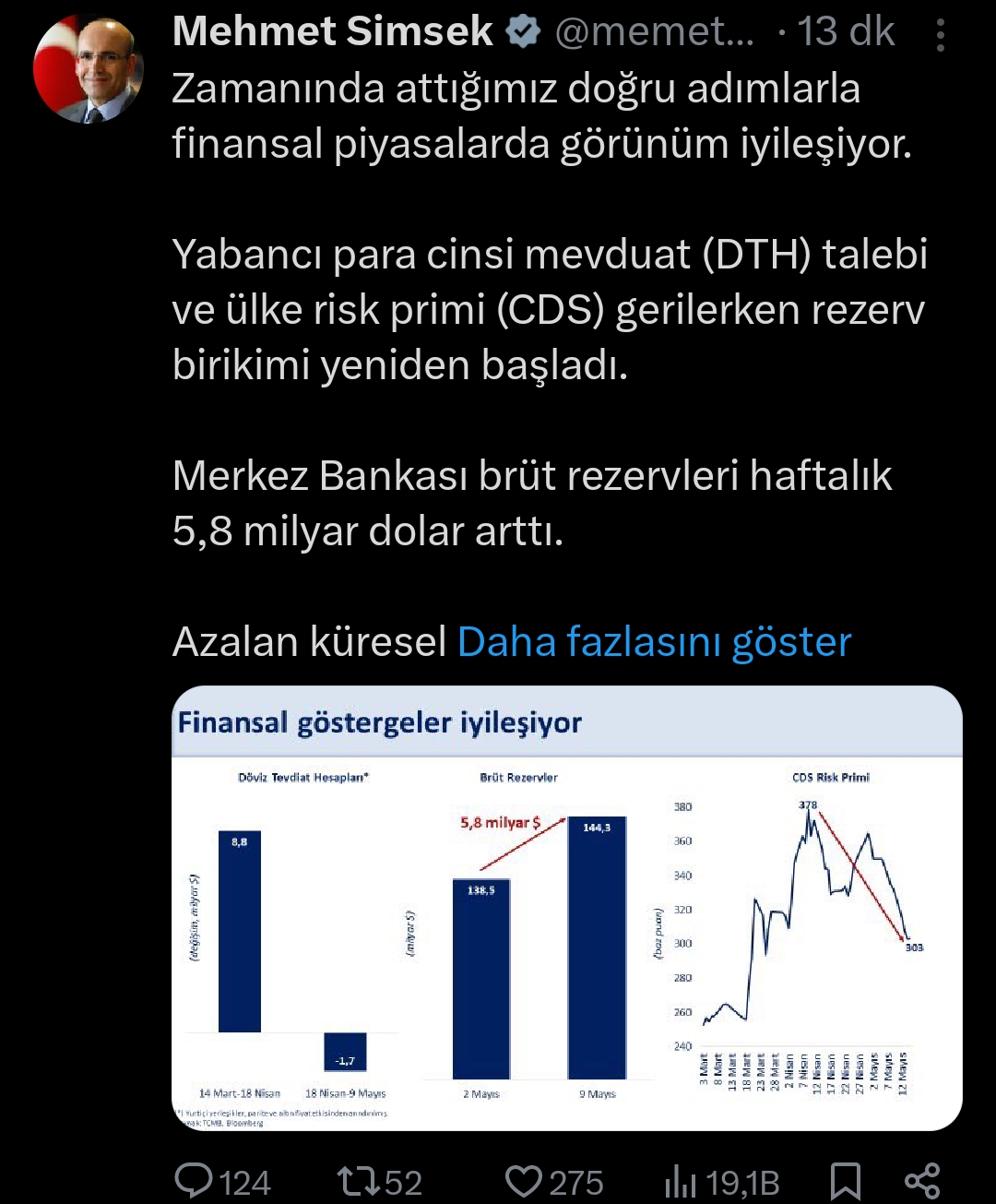The height and width of the screenshot is (1204, 996).
Task: Tap 'Daha fazlasını göster' to expand tweet
Action: coord(654,642)
